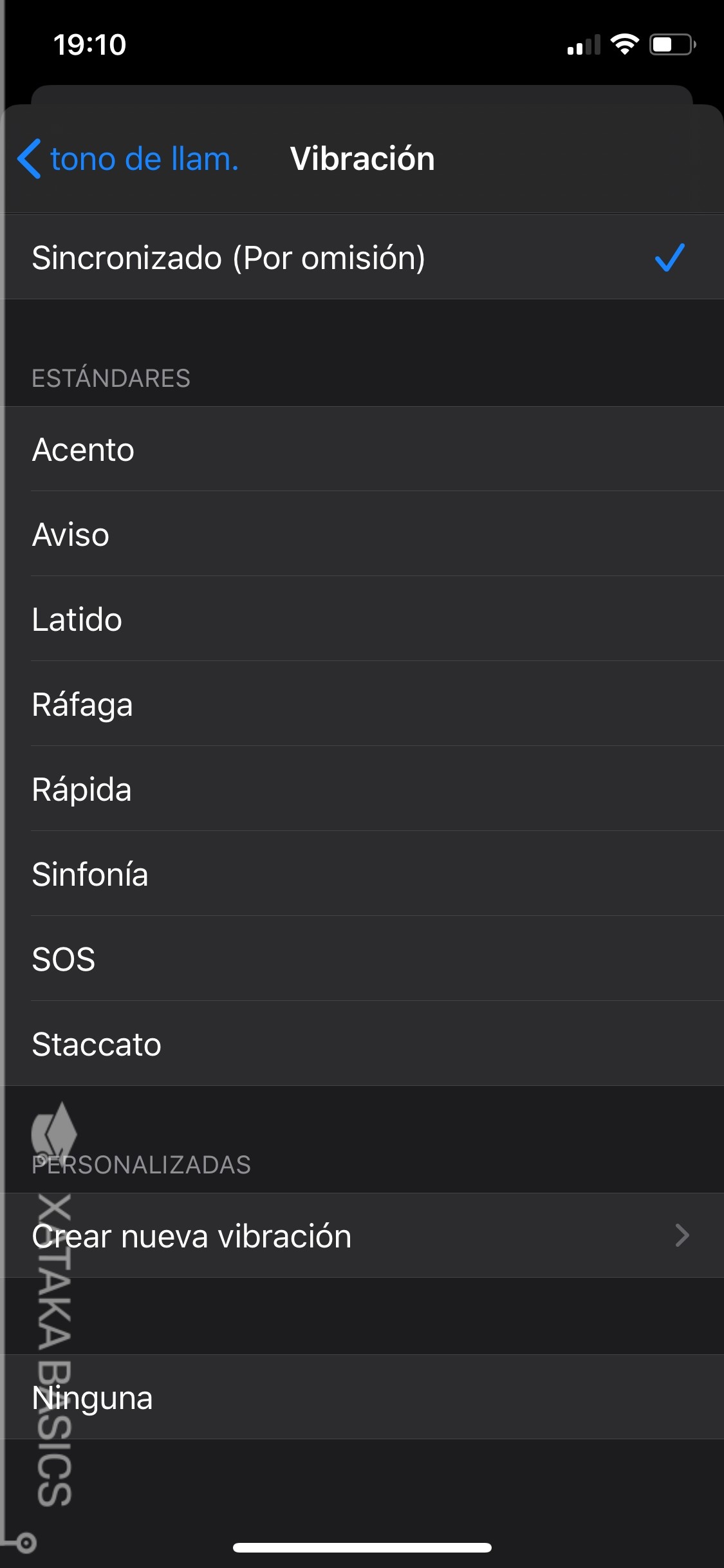Select the Rápida vibration
The image size is (724, 1568).
coord(364,789)
